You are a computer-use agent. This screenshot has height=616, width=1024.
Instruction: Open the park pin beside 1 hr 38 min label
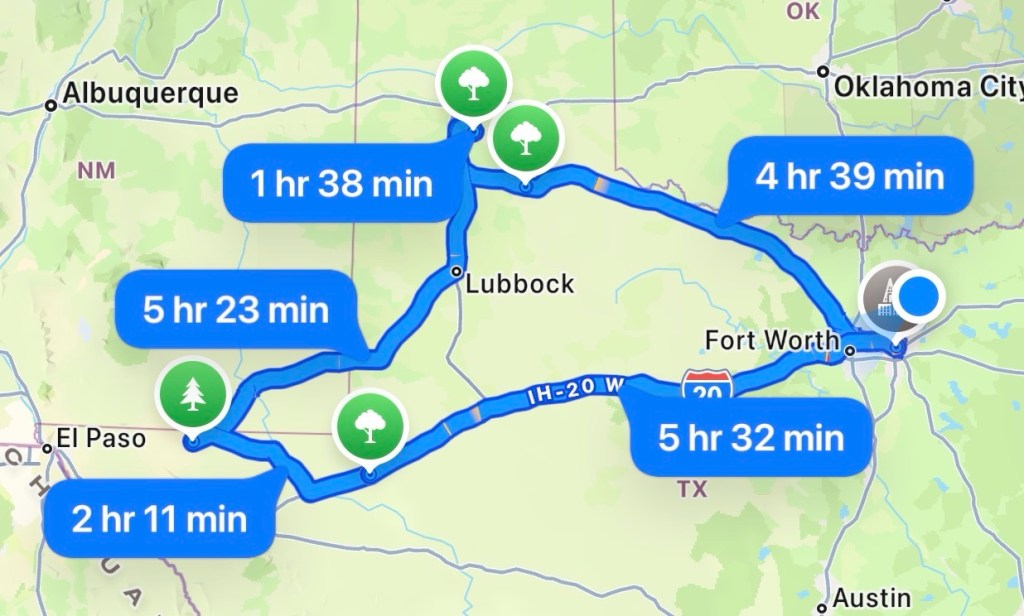472,84
